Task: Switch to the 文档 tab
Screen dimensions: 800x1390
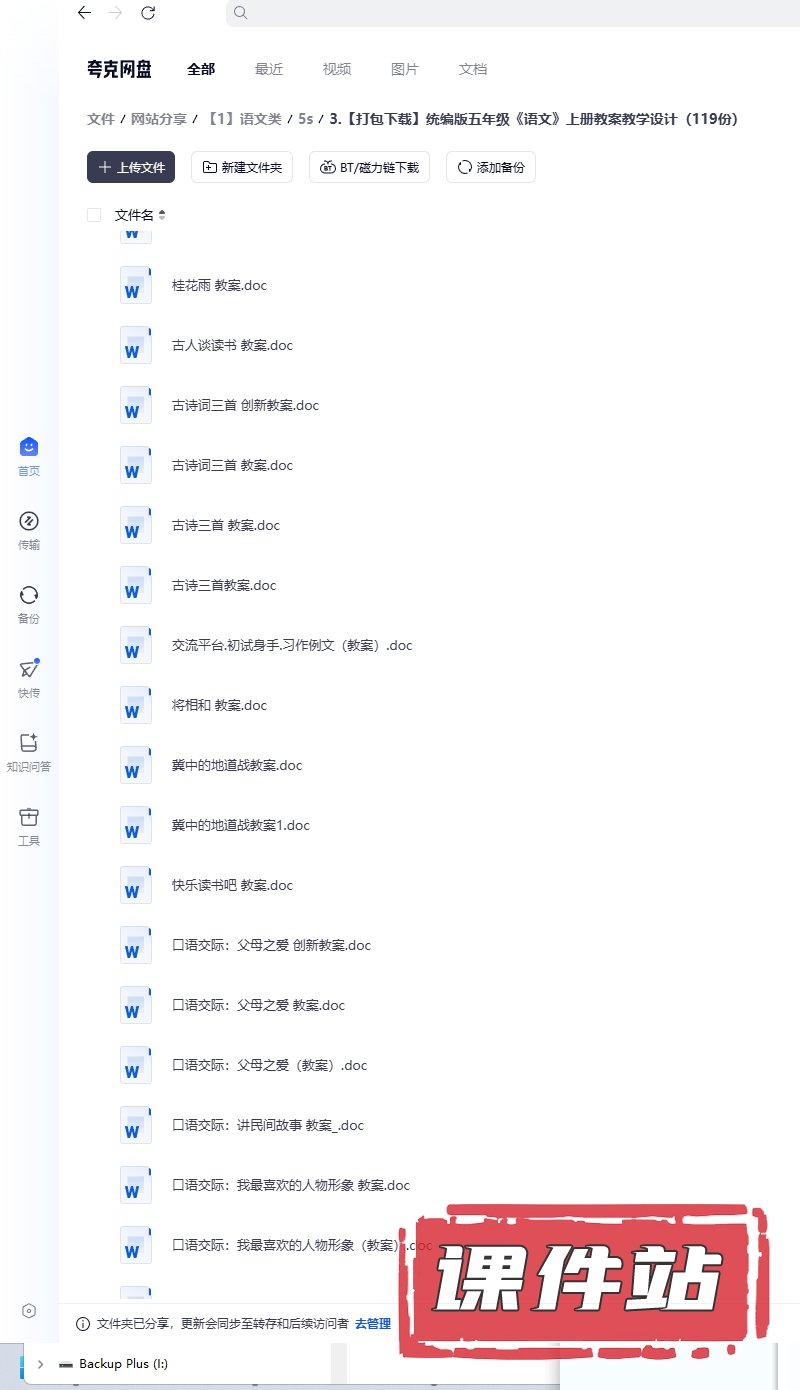Action: [473, 69]
